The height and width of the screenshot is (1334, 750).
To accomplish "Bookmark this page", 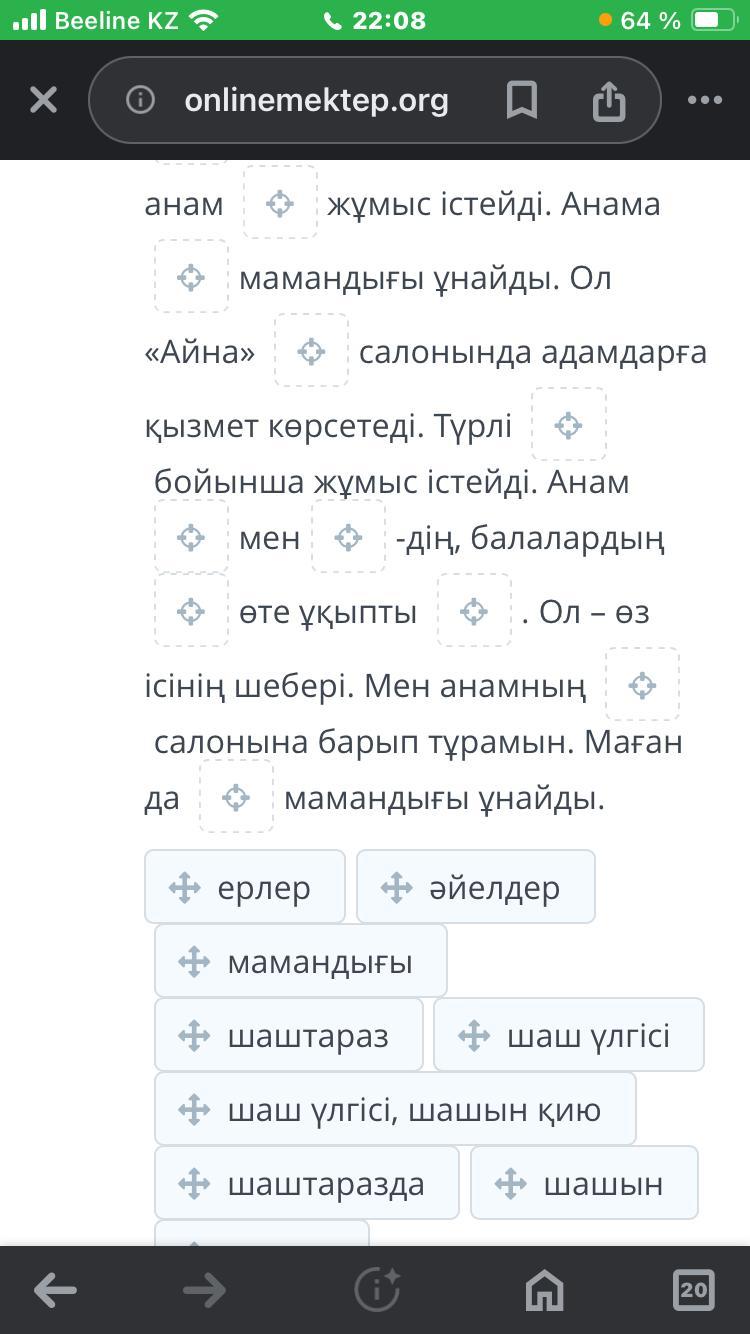I will pos(522,100).
